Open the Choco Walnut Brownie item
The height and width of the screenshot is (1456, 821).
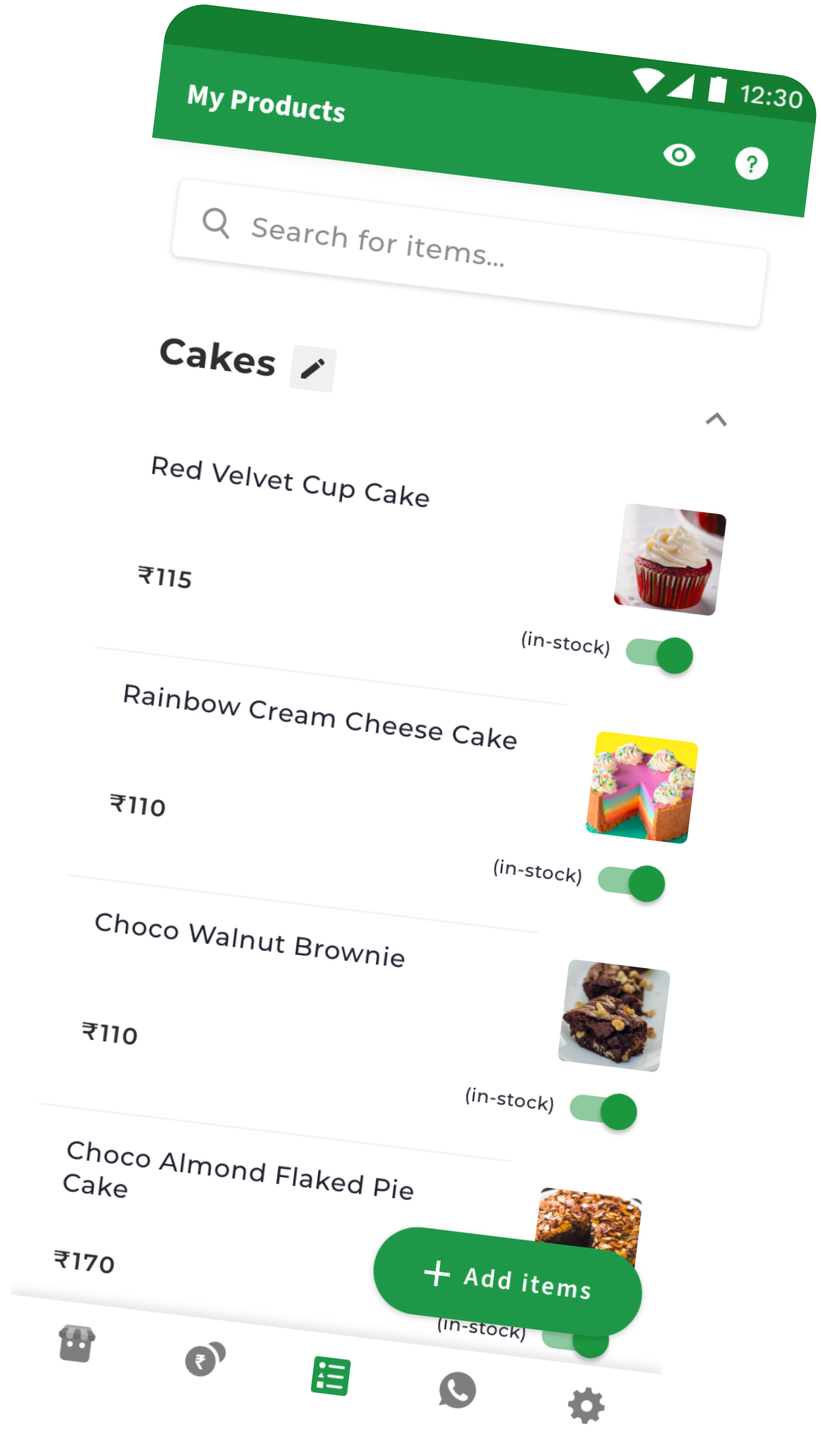249,940
